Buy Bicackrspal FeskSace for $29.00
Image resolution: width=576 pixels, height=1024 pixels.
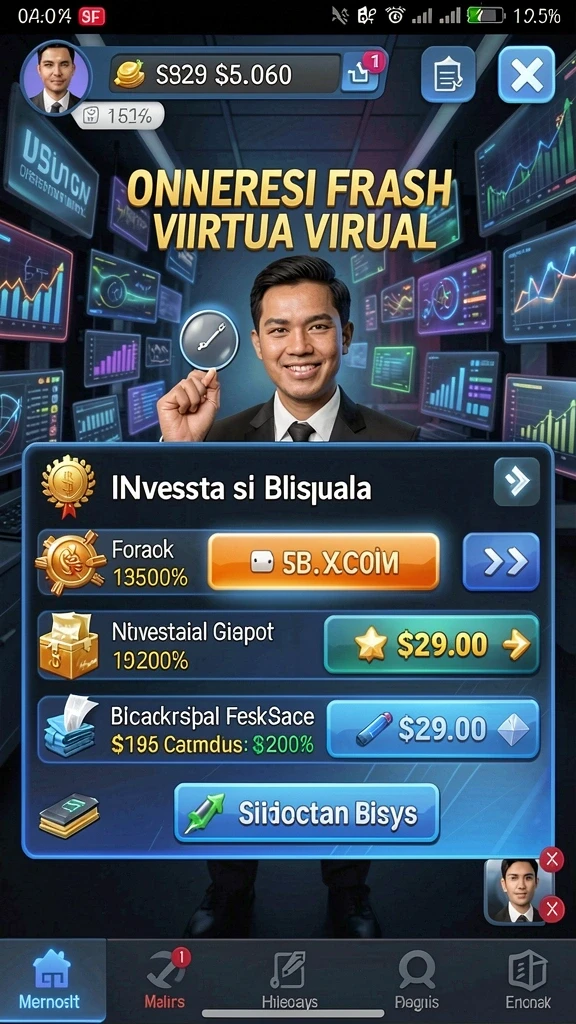433,729
